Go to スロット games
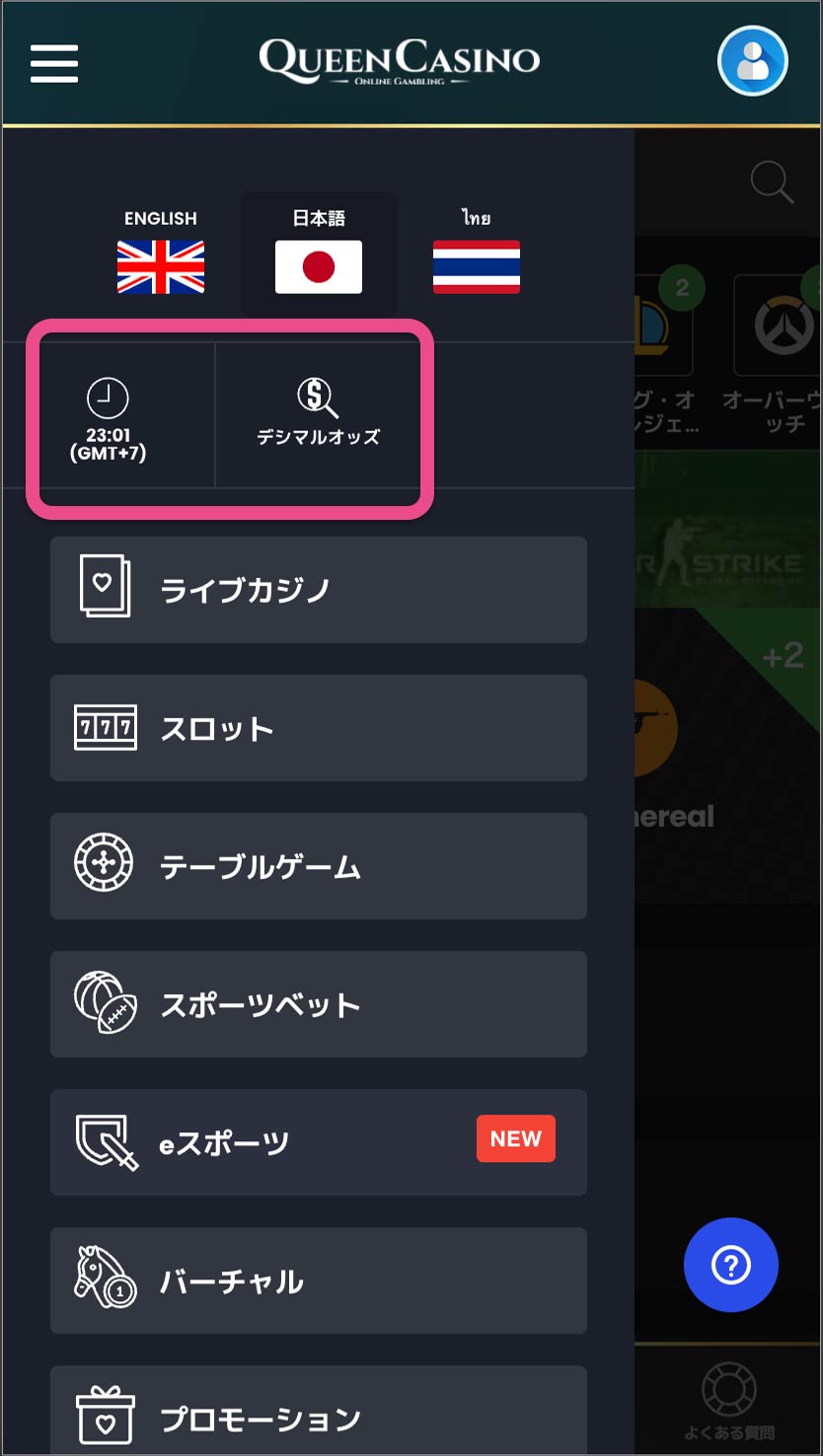This screenshot has width=823, height=1456. coord(318,728)
